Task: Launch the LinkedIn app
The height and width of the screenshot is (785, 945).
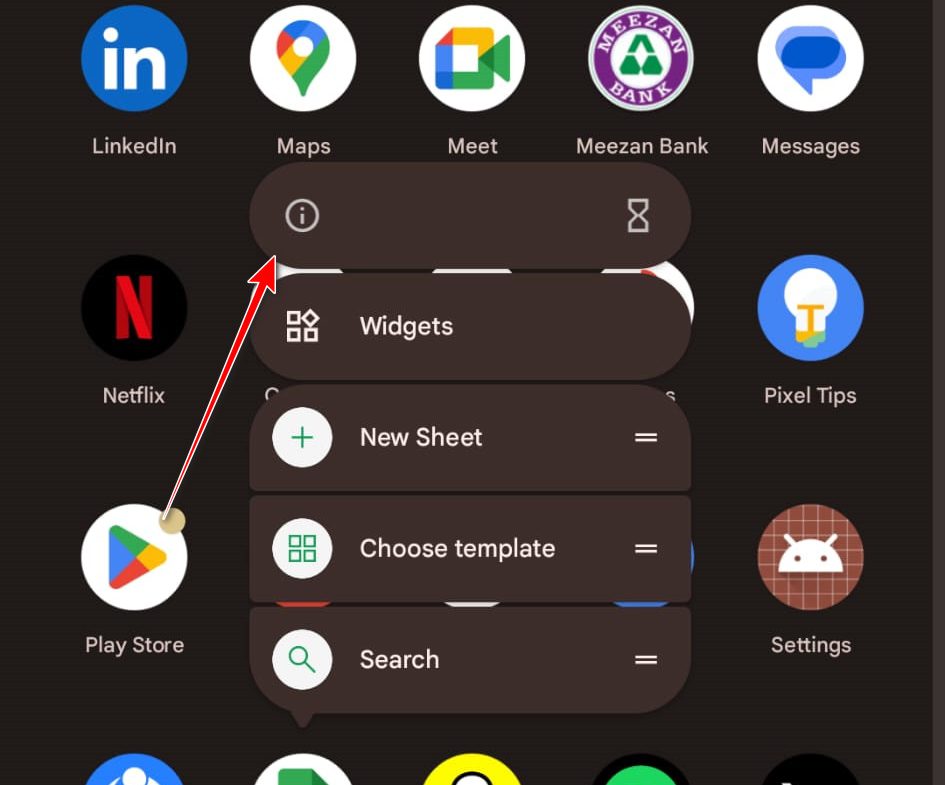Action: point(134,59)
